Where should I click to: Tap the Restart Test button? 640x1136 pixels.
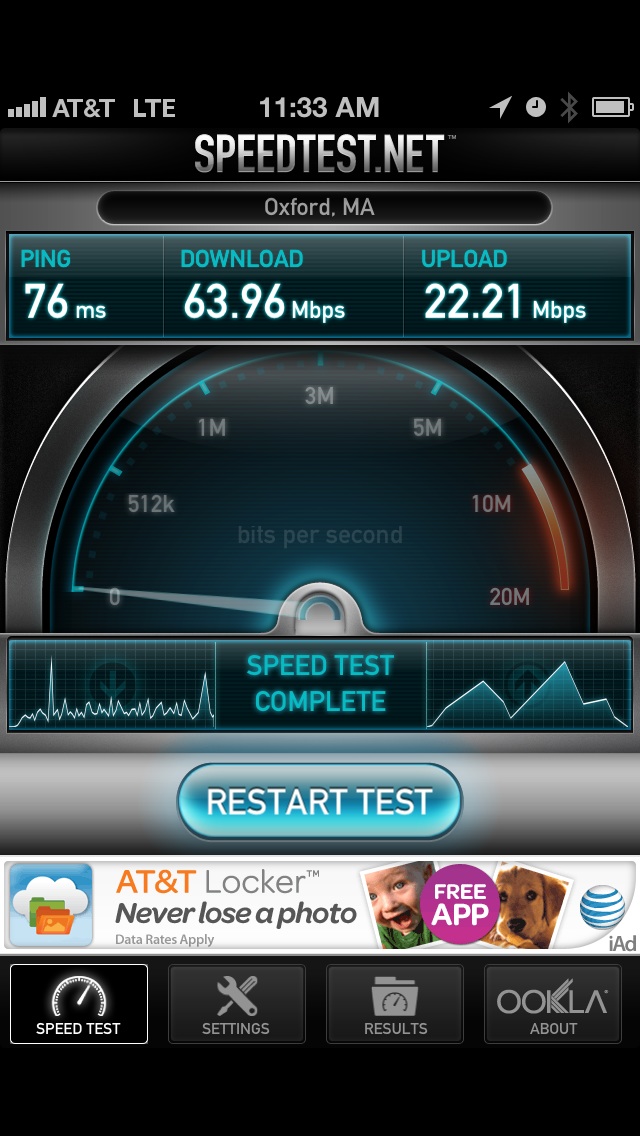click(320, 801)
